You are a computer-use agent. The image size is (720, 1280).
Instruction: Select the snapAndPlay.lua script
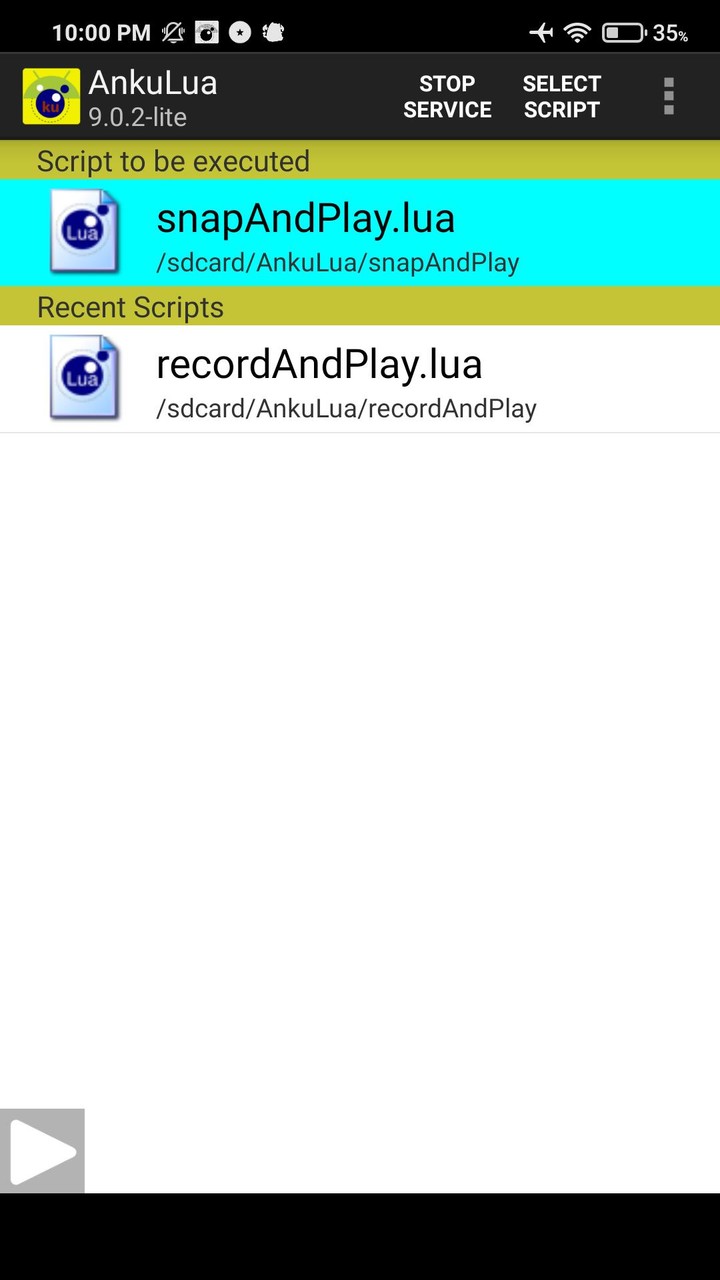point(360,232)
